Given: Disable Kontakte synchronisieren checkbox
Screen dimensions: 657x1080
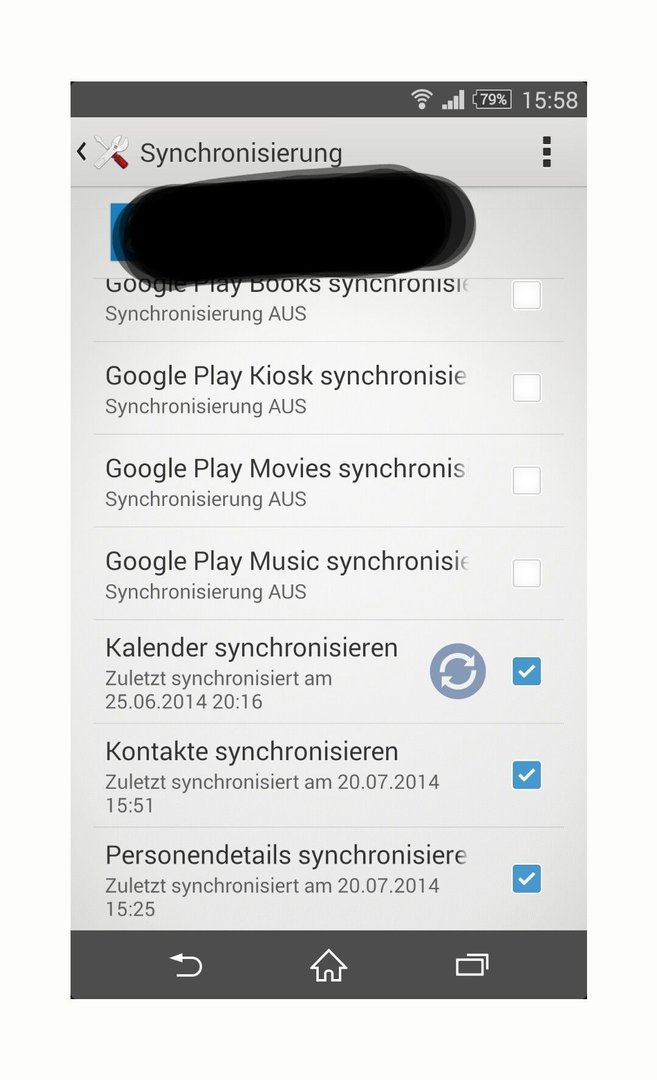Looking at the screenshot, I should pyautogui.click(x=527, y=775).
